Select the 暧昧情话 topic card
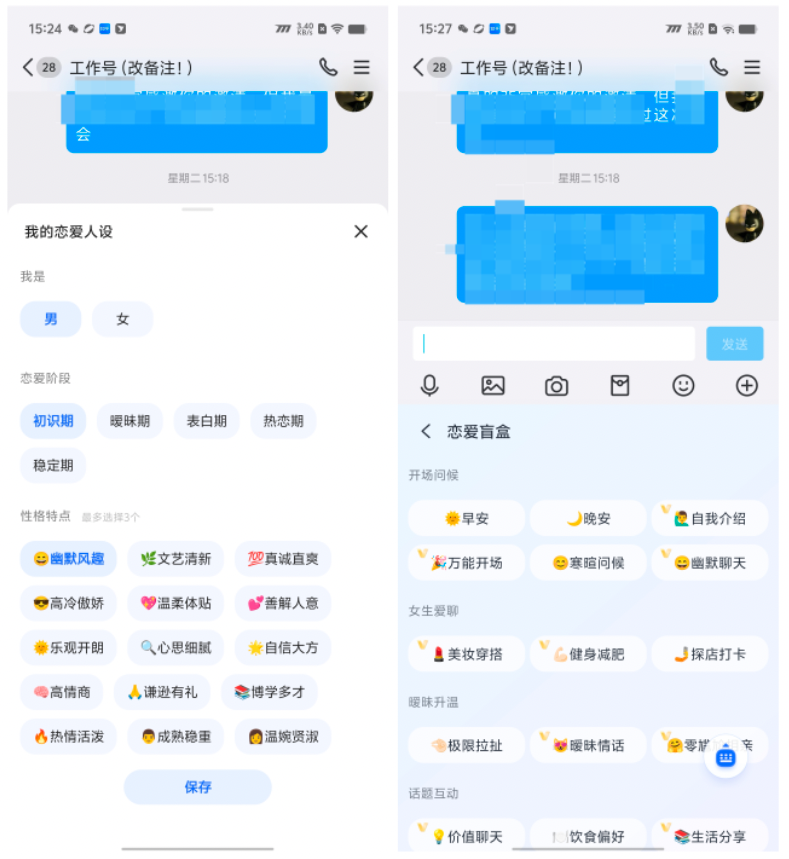The height and width of the screenshot is (859, 789). (588, 745)
